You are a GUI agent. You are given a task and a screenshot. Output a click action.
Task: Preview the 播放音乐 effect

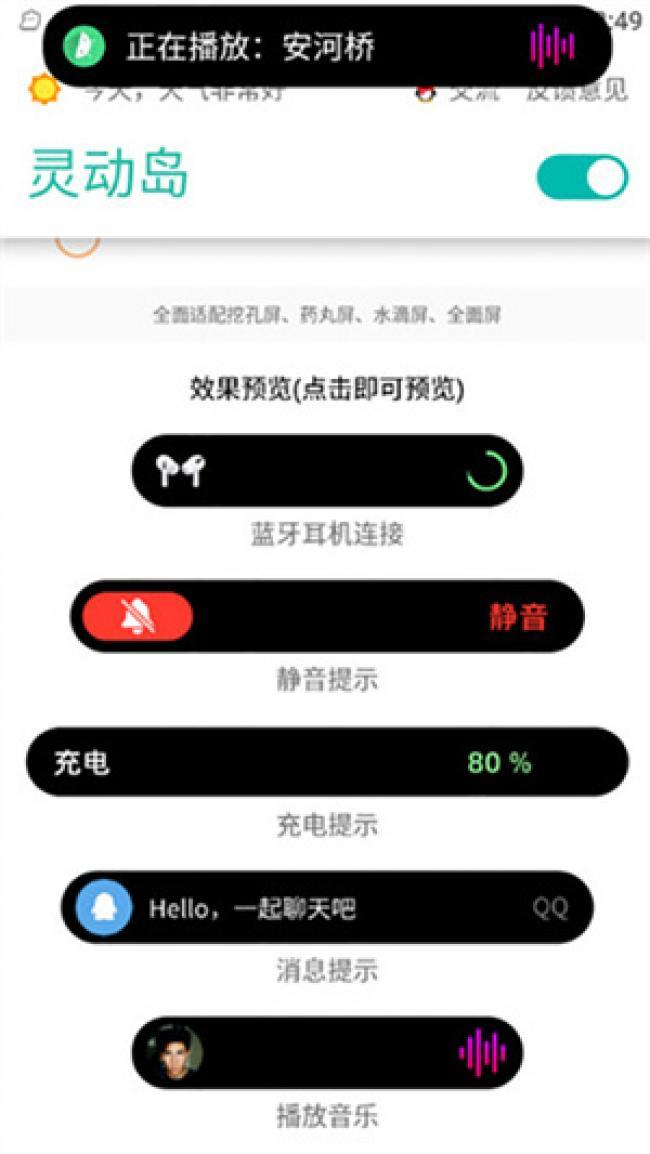[x=326, y=1053]
